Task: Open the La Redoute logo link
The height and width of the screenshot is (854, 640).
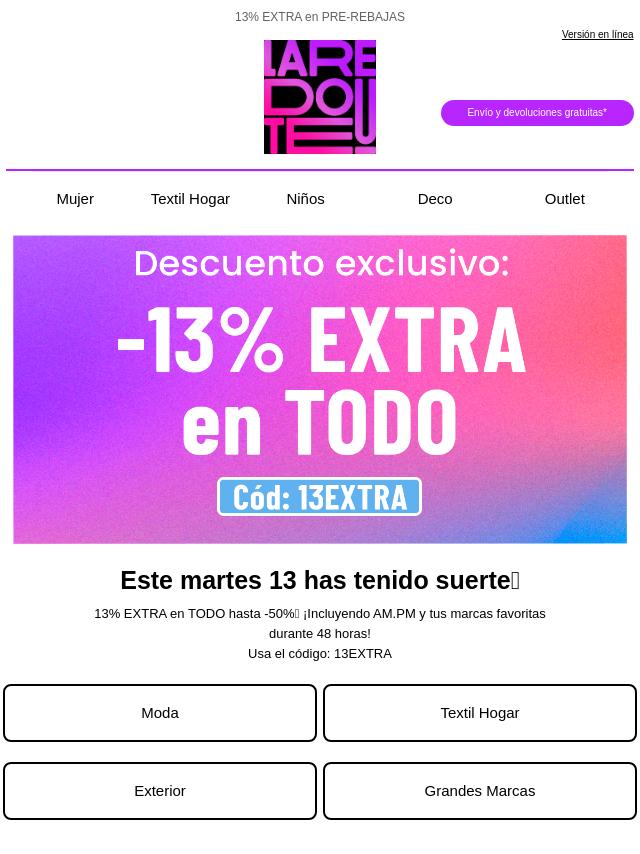Action: (320, 97)
